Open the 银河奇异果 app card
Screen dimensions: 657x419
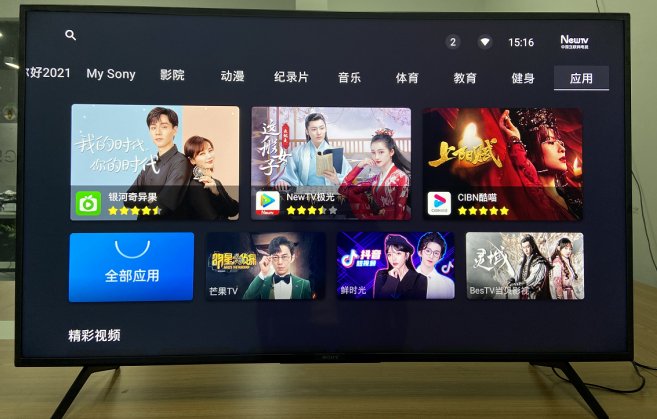click(x=155, y=162)
